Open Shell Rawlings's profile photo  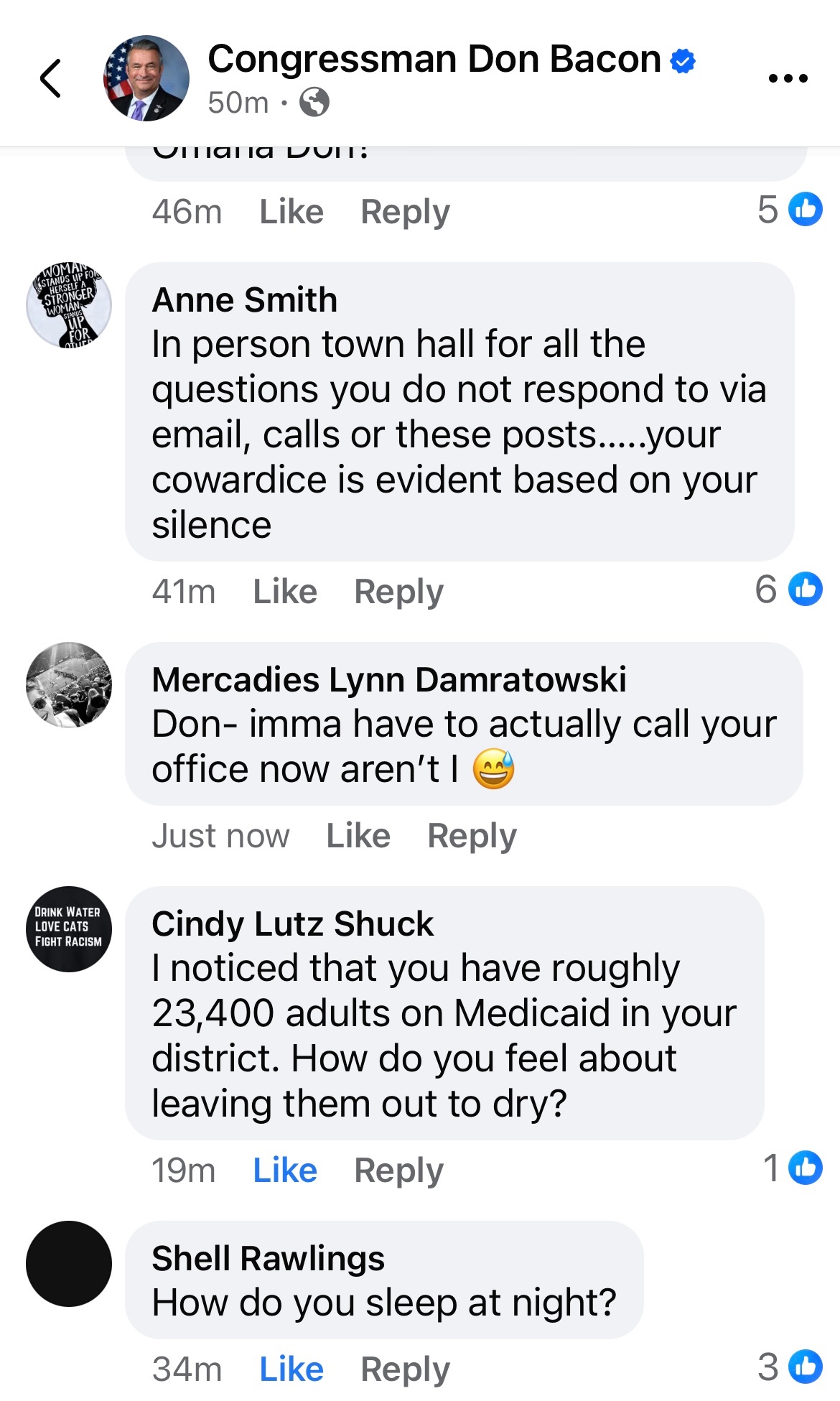69,1264
